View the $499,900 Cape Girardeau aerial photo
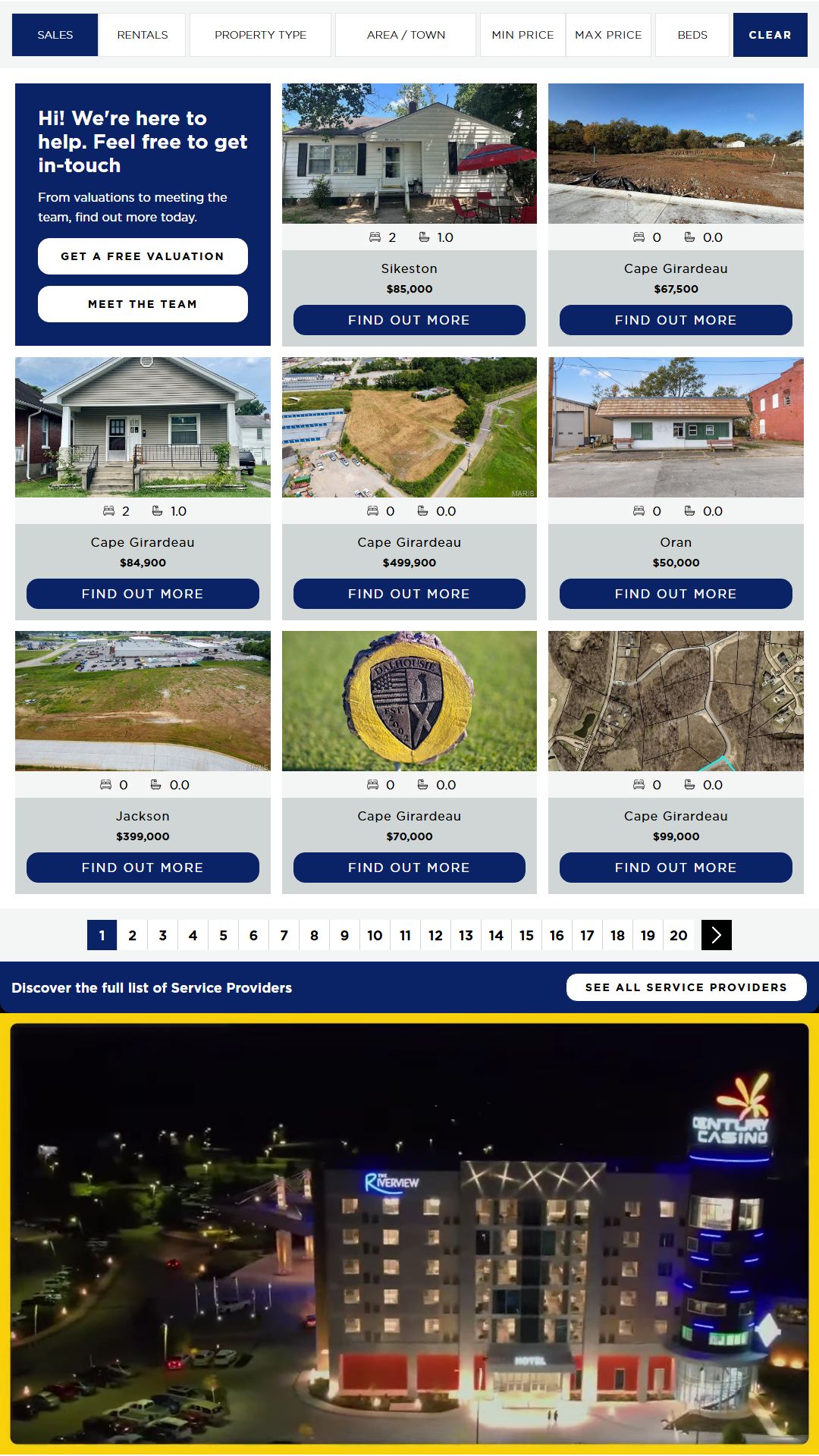The height and width of the screenshot is (1456, 819). 409,427
